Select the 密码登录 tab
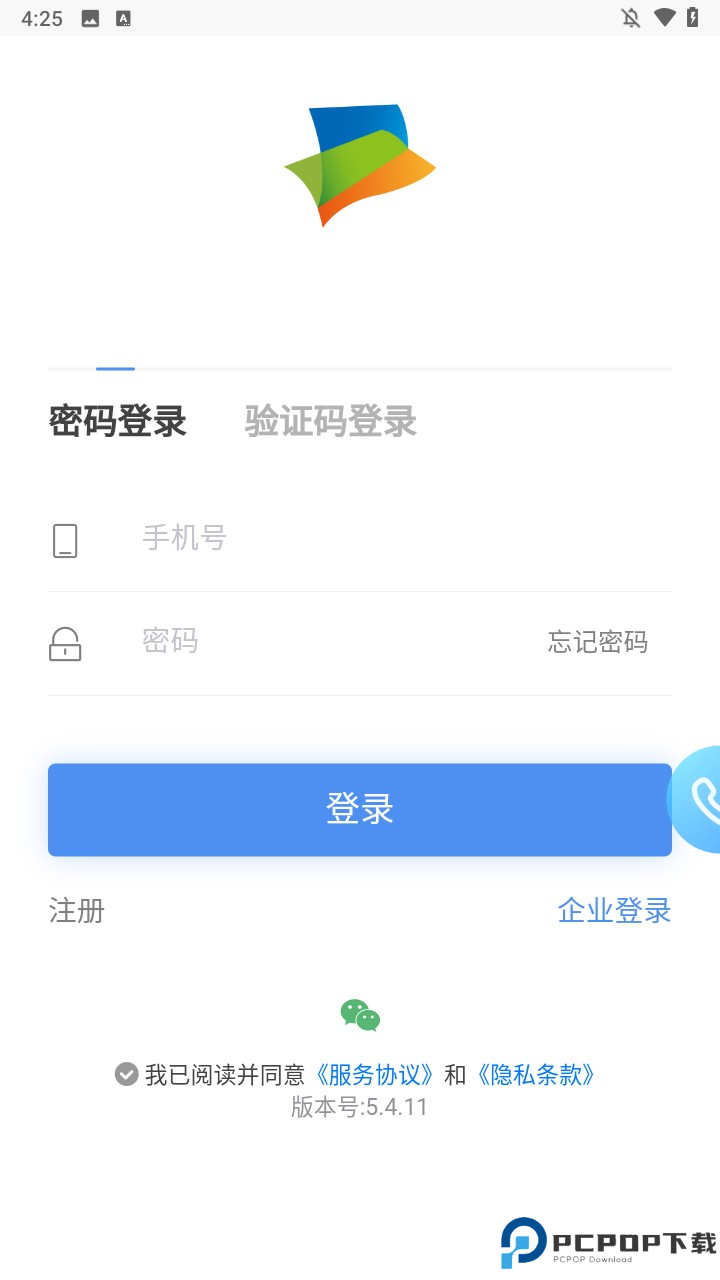This screenshot has width=720, height=1280. tap(117, 421)
